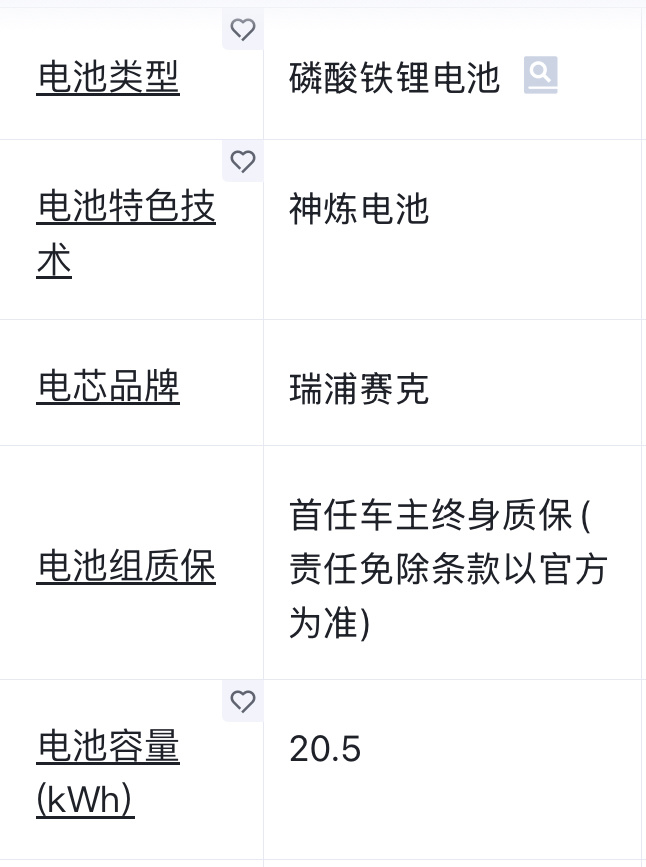View the image icon beside 磷酸铁锂电池

[540, 75]
